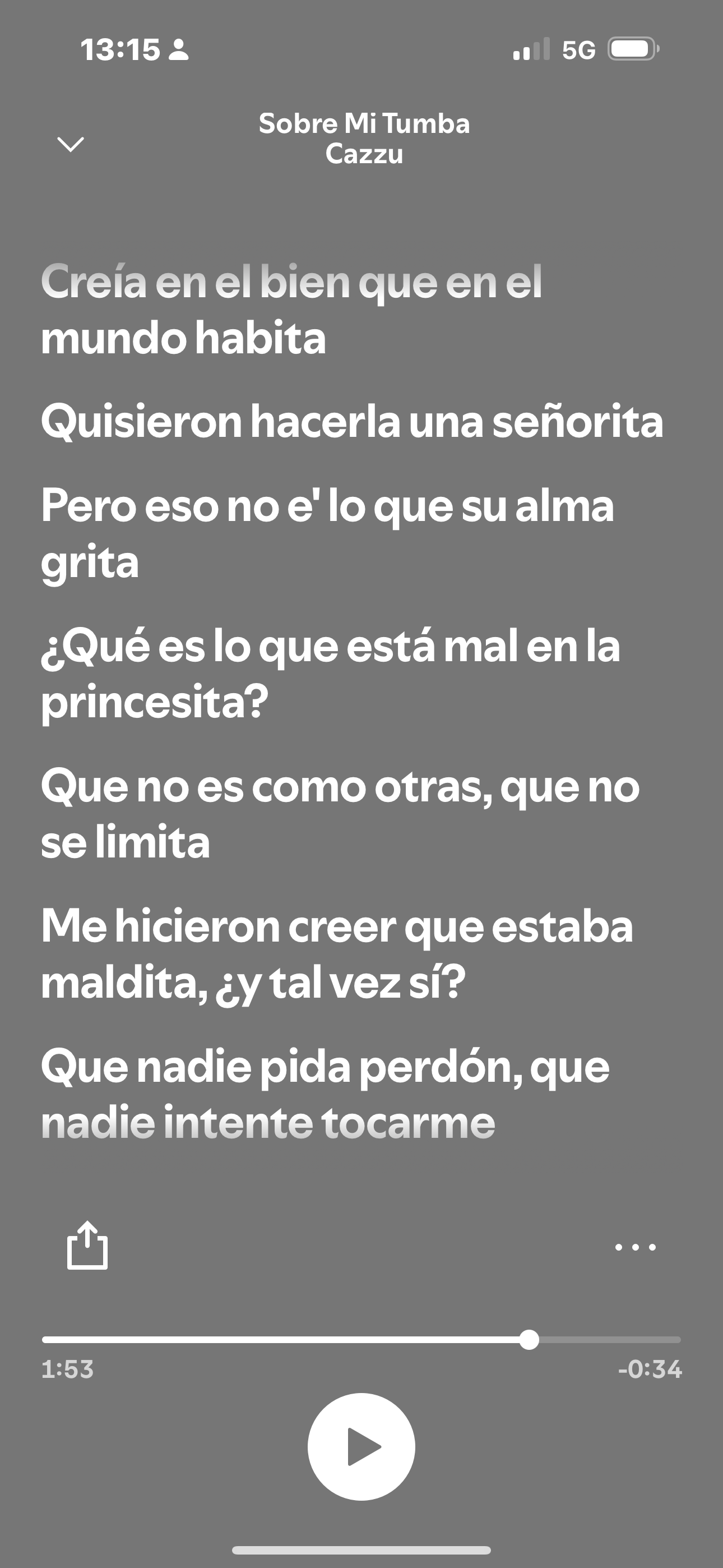
Task: Share the lyrics of Sobre Mi Tumba
Action: [87, 1246]
